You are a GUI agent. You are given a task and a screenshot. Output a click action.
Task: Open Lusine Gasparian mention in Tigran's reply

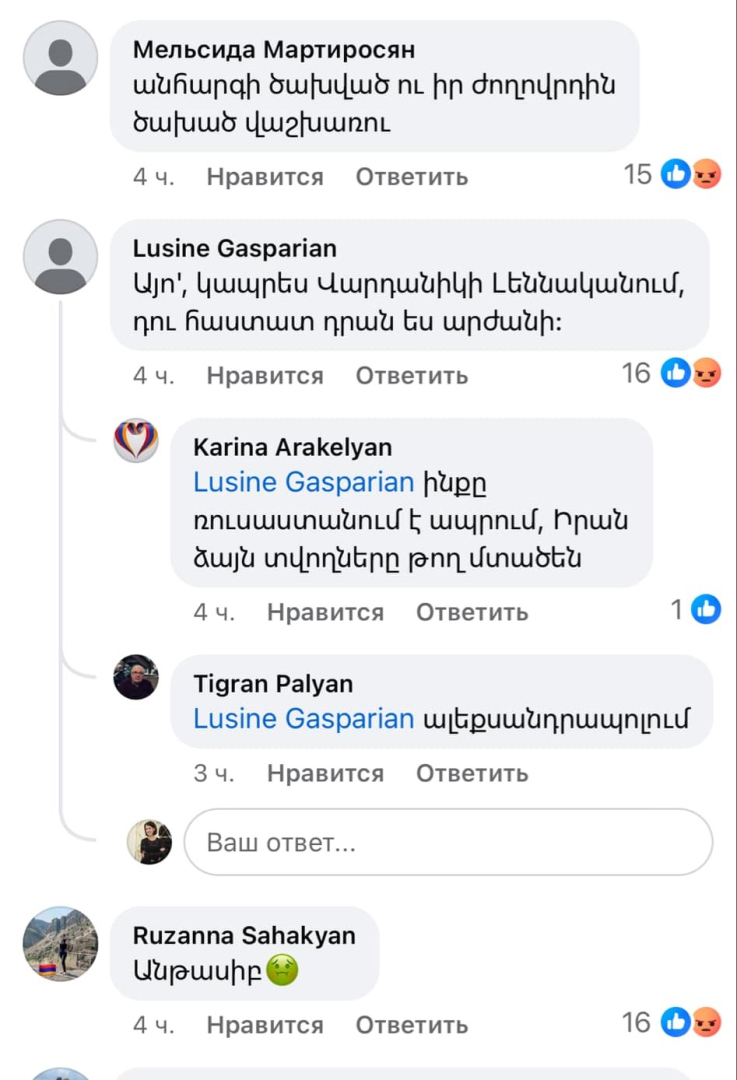[303, 719]
